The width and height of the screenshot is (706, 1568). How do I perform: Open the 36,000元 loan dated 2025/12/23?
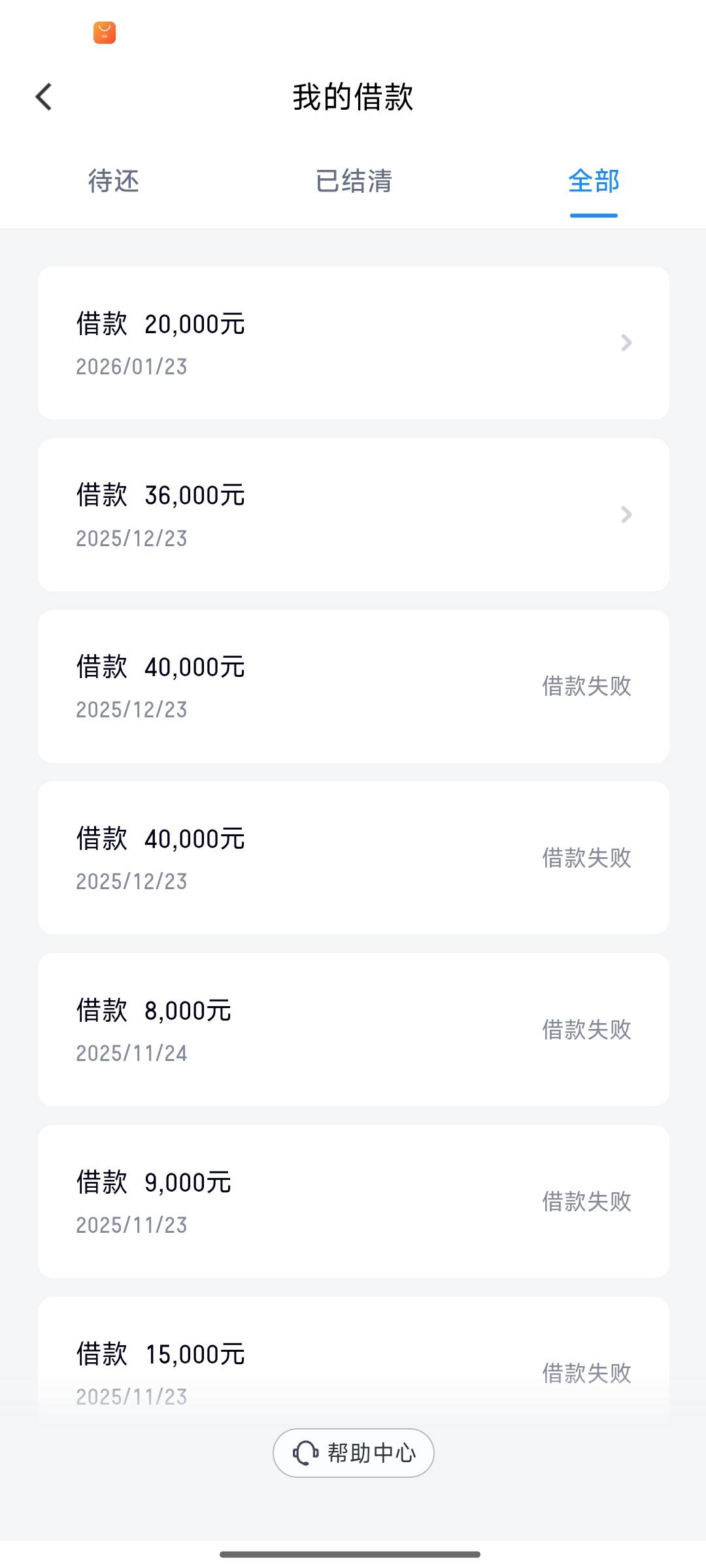[x=354, y=515]
